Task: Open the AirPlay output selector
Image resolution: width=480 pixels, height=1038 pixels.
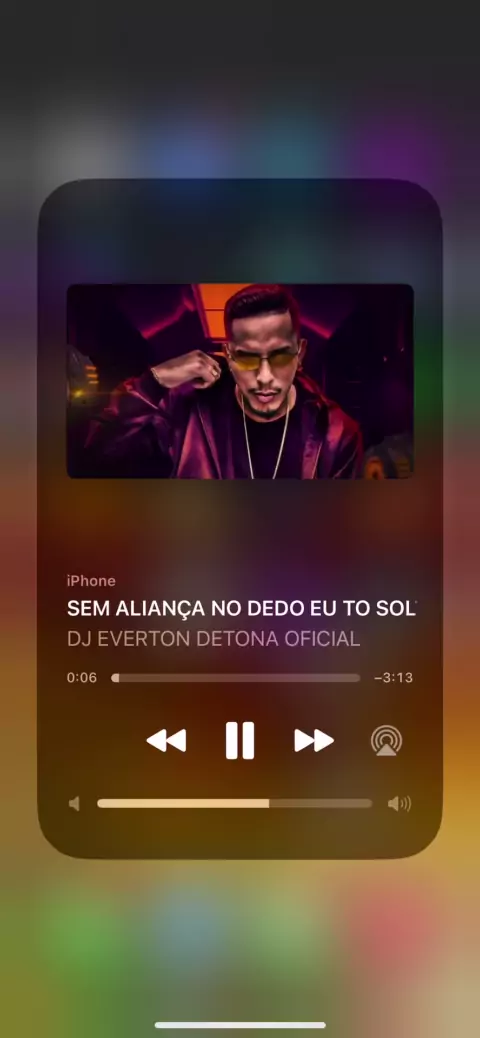Action: (387, 740)
